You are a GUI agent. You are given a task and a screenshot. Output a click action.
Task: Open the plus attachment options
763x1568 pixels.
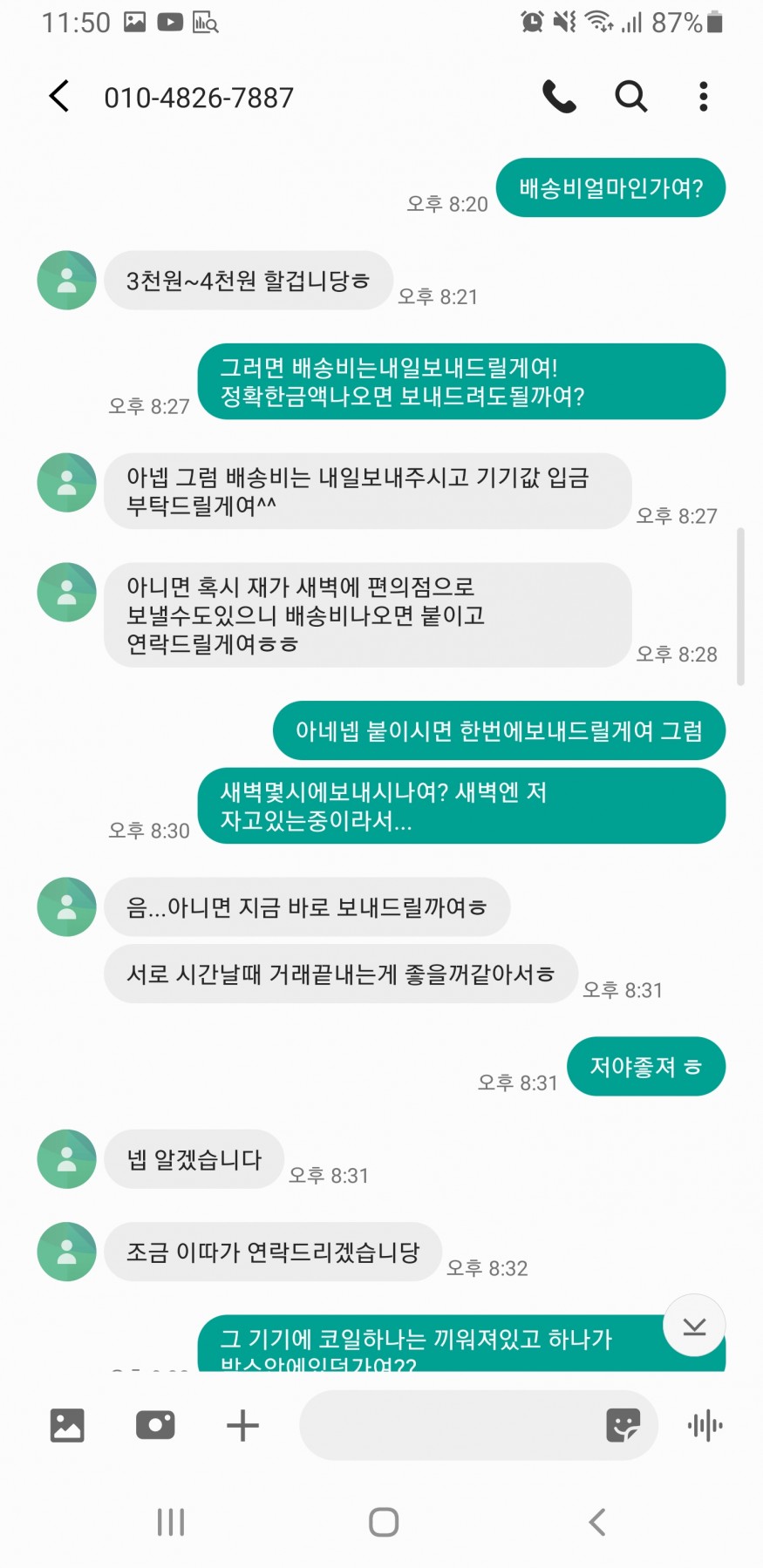(242, 1425)
